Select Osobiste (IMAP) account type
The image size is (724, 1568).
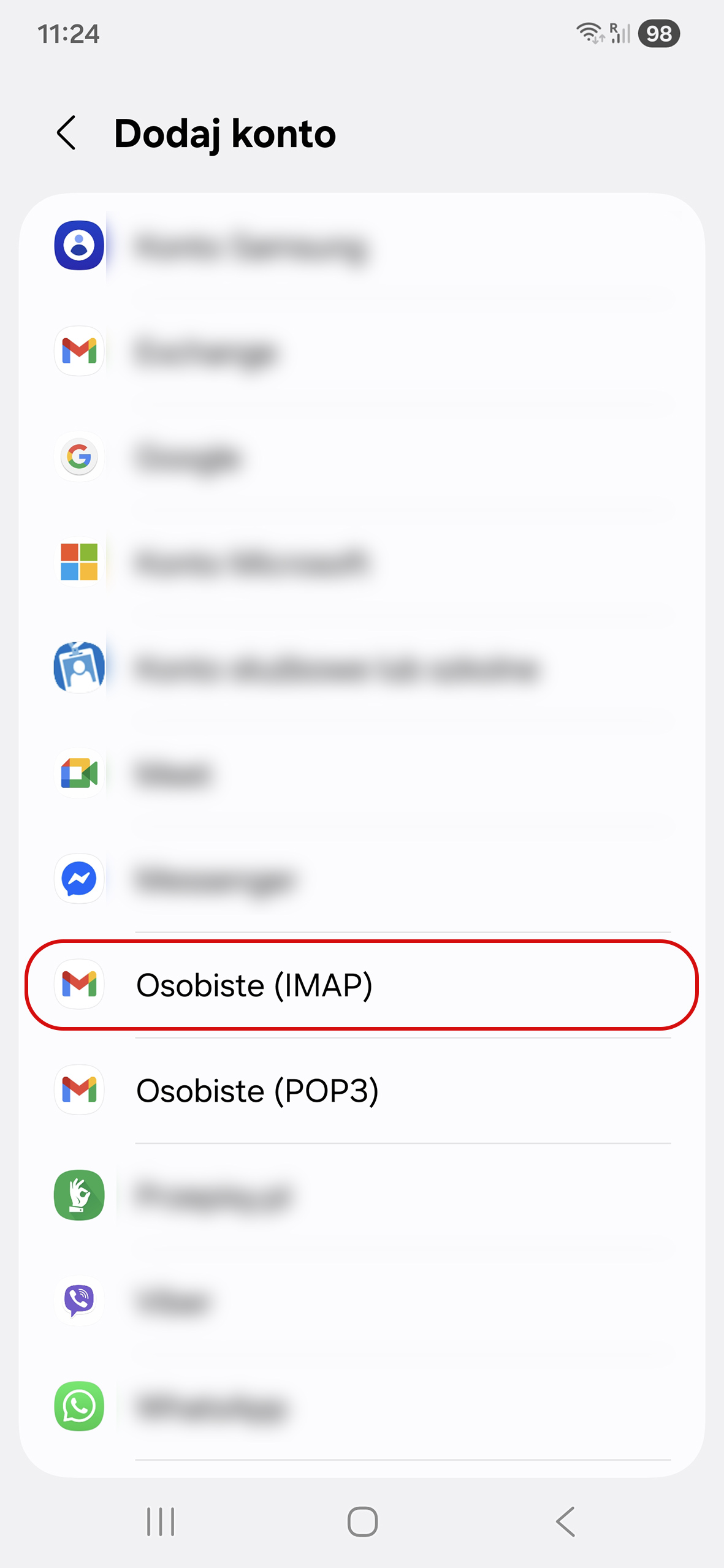click(362, 985)
